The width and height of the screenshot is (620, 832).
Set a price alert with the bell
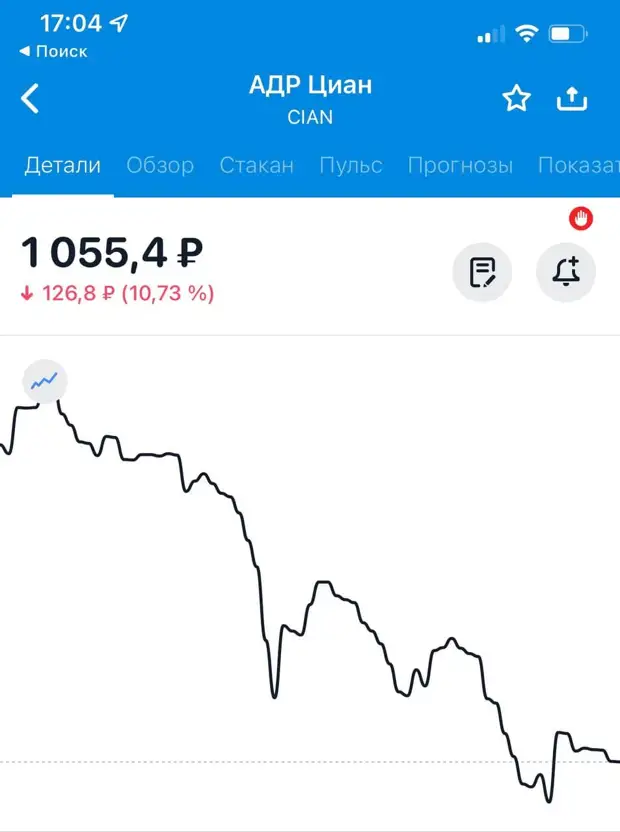(566, 271)
